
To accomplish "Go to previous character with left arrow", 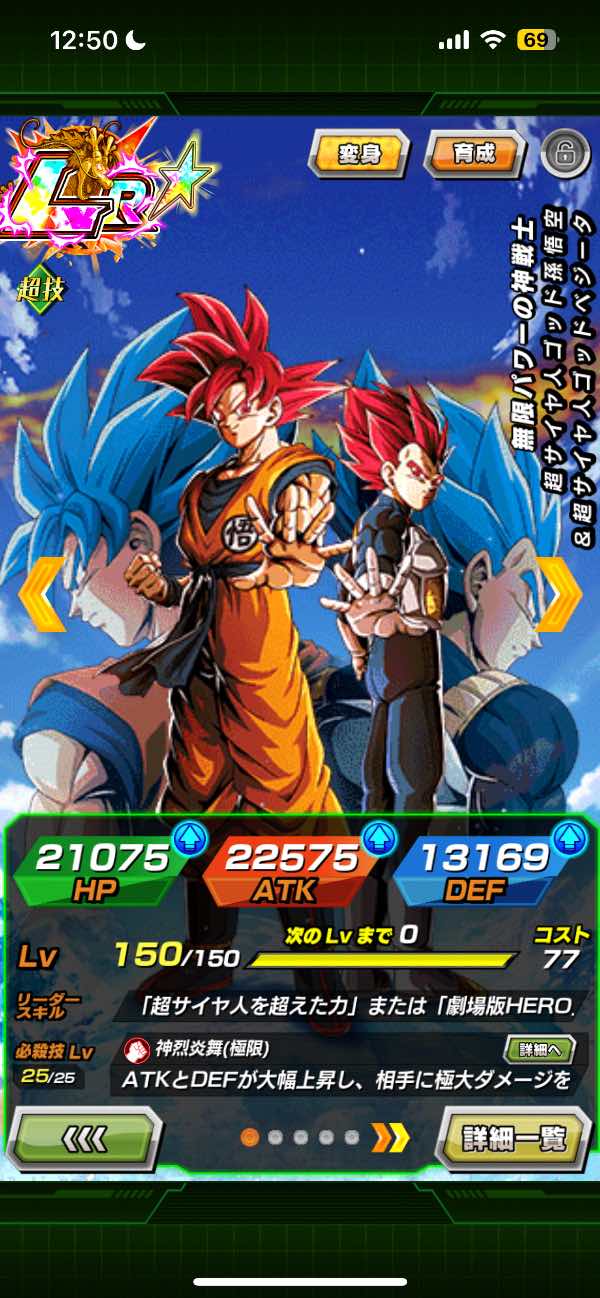I will (x=41, y=593).
